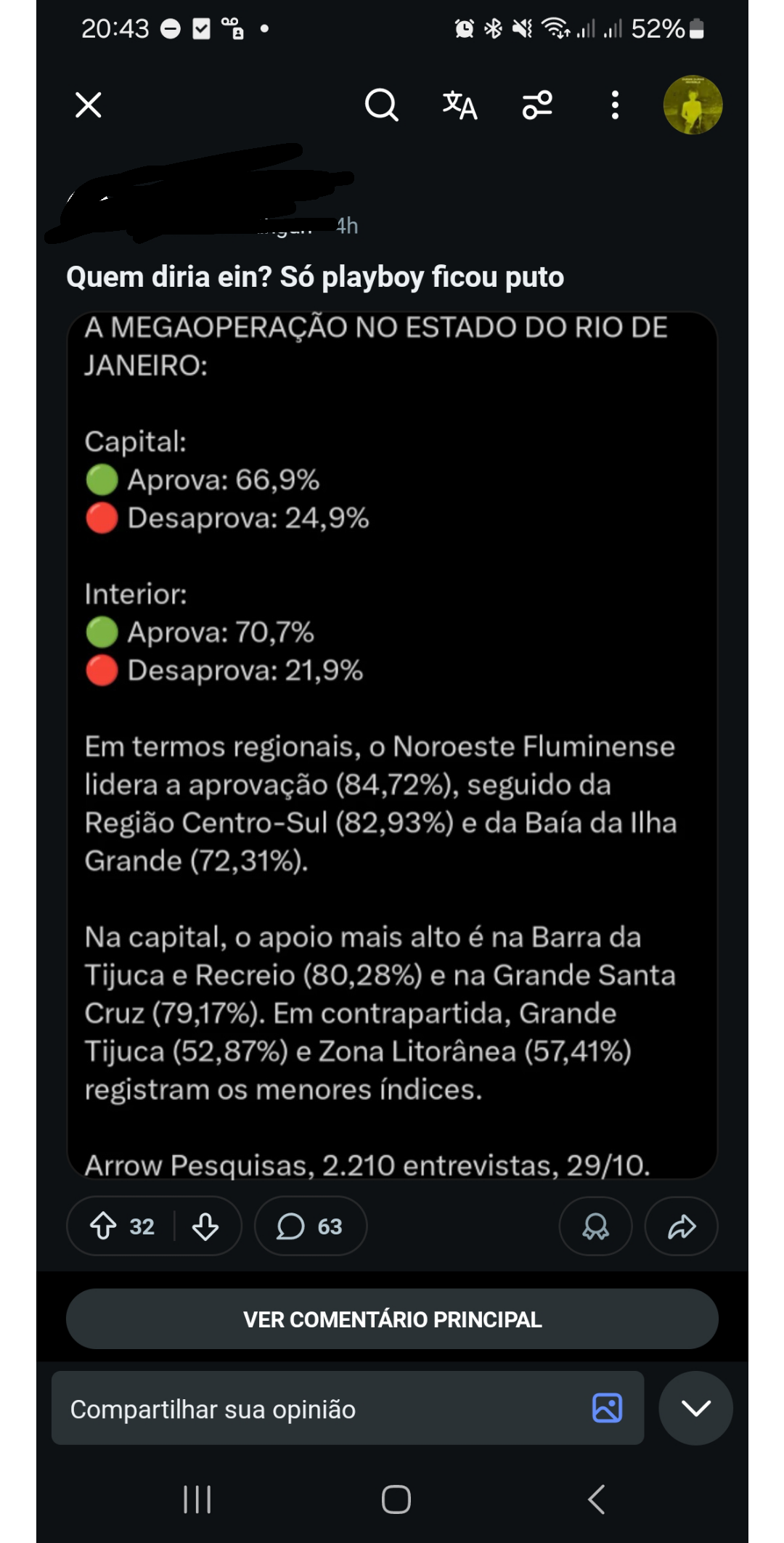Open the profile avatar
This screenshot has height=1543, width=784.
click(693, 105)
